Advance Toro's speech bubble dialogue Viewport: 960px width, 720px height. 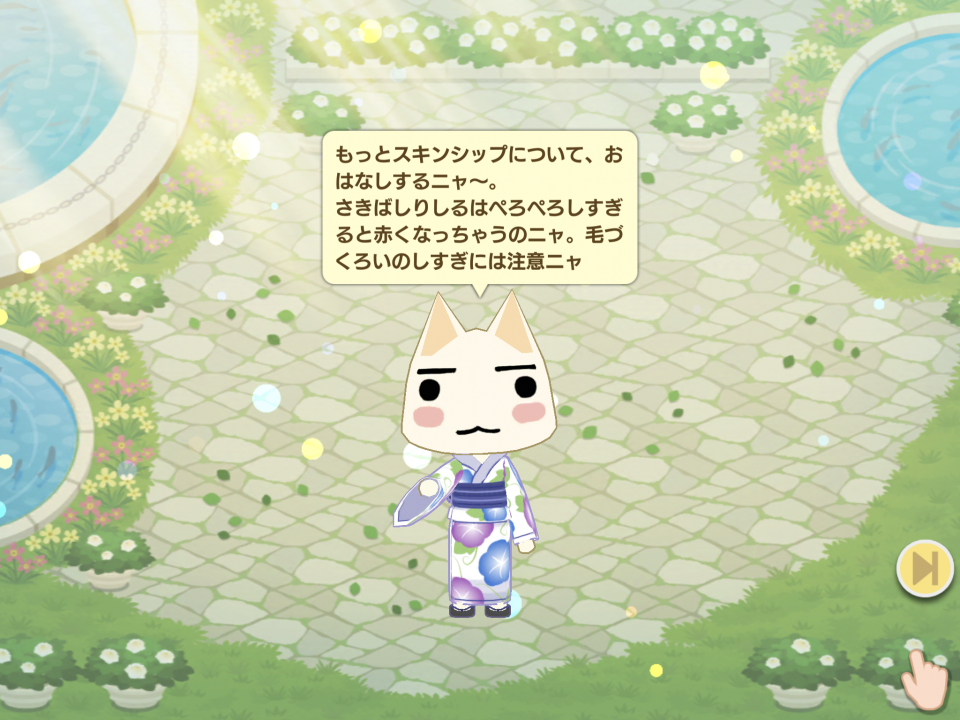479,208
